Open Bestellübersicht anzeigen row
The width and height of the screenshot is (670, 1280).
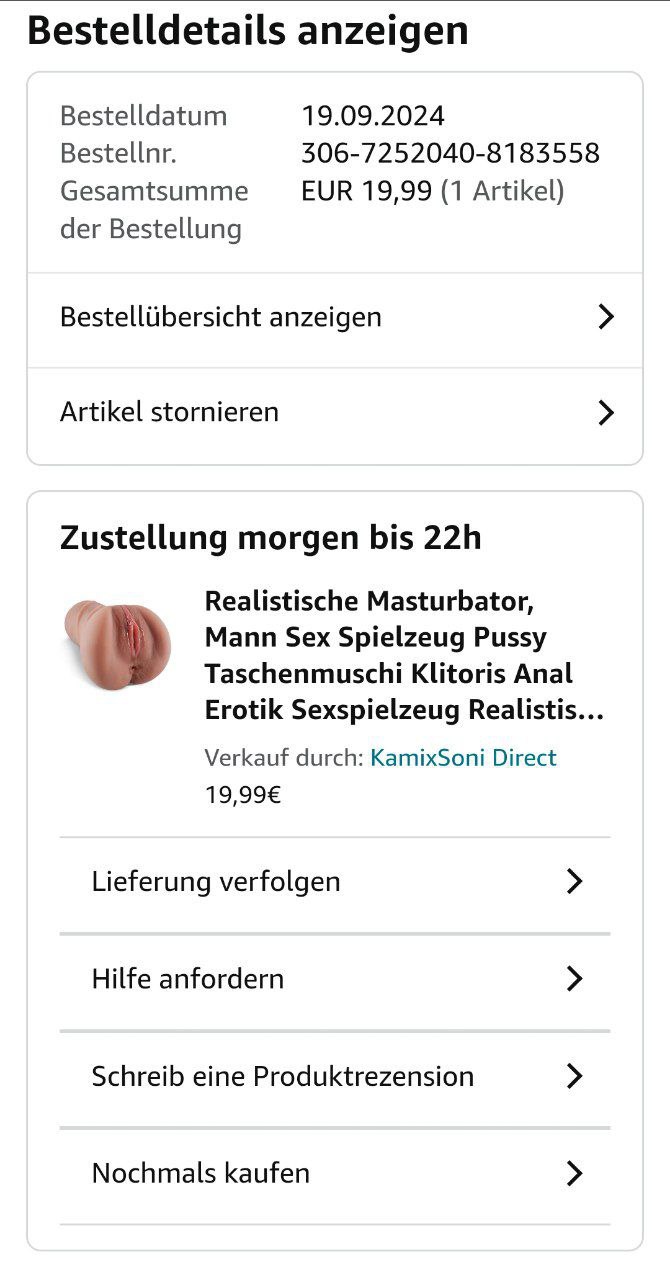(334, 318)
